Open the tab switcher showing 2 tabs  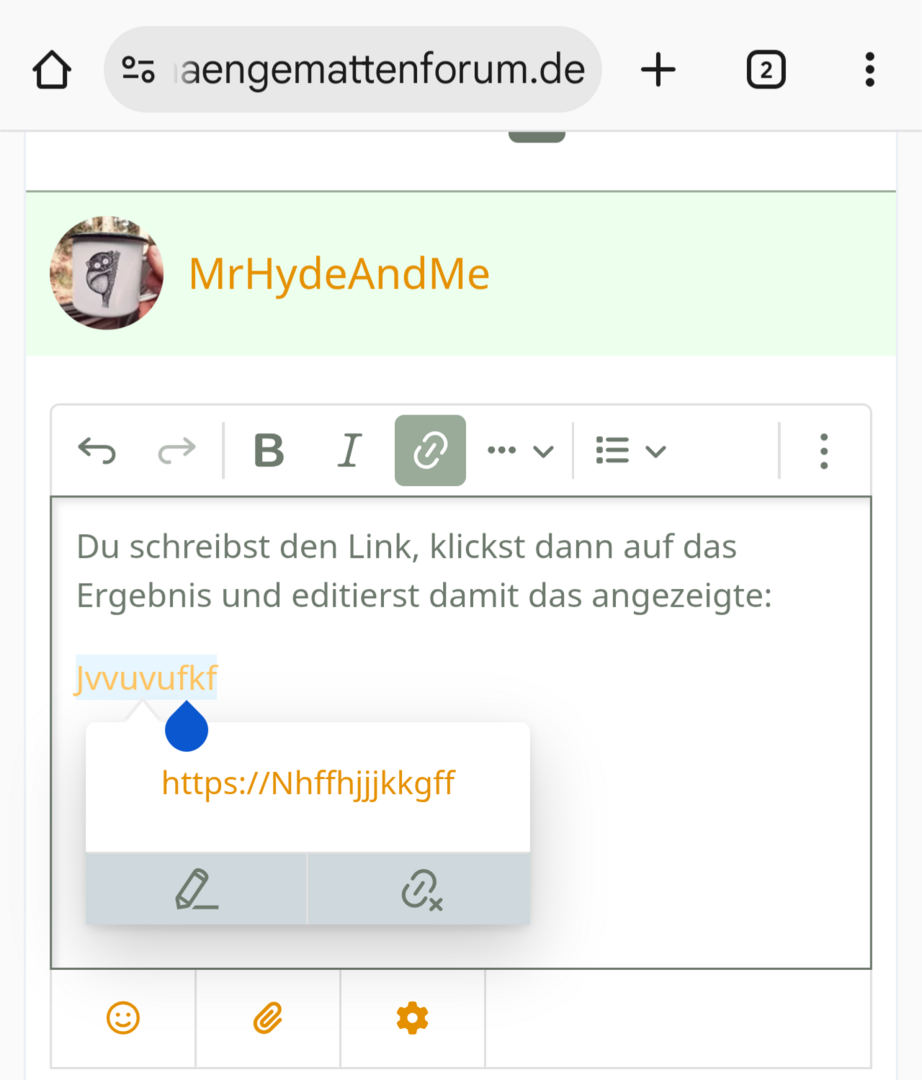[765, 70]
